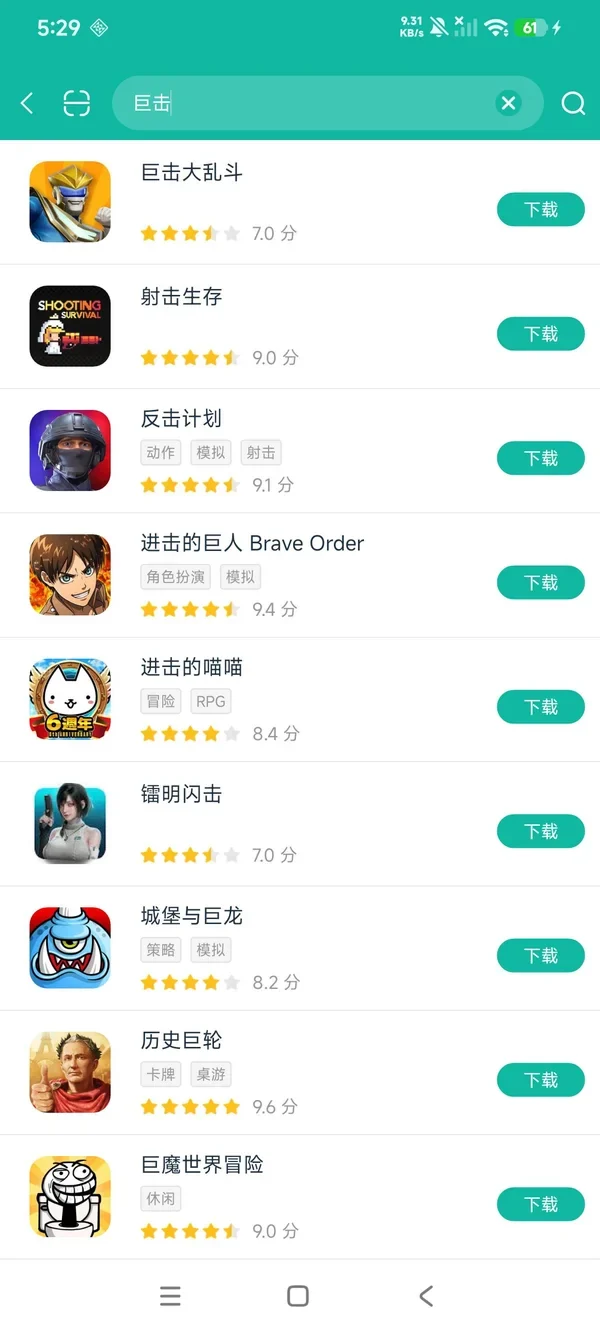The width and height of the screenshot is (600, 1333).
Task: Tap the search field containing 巨击
Action: tap(328, 103)
